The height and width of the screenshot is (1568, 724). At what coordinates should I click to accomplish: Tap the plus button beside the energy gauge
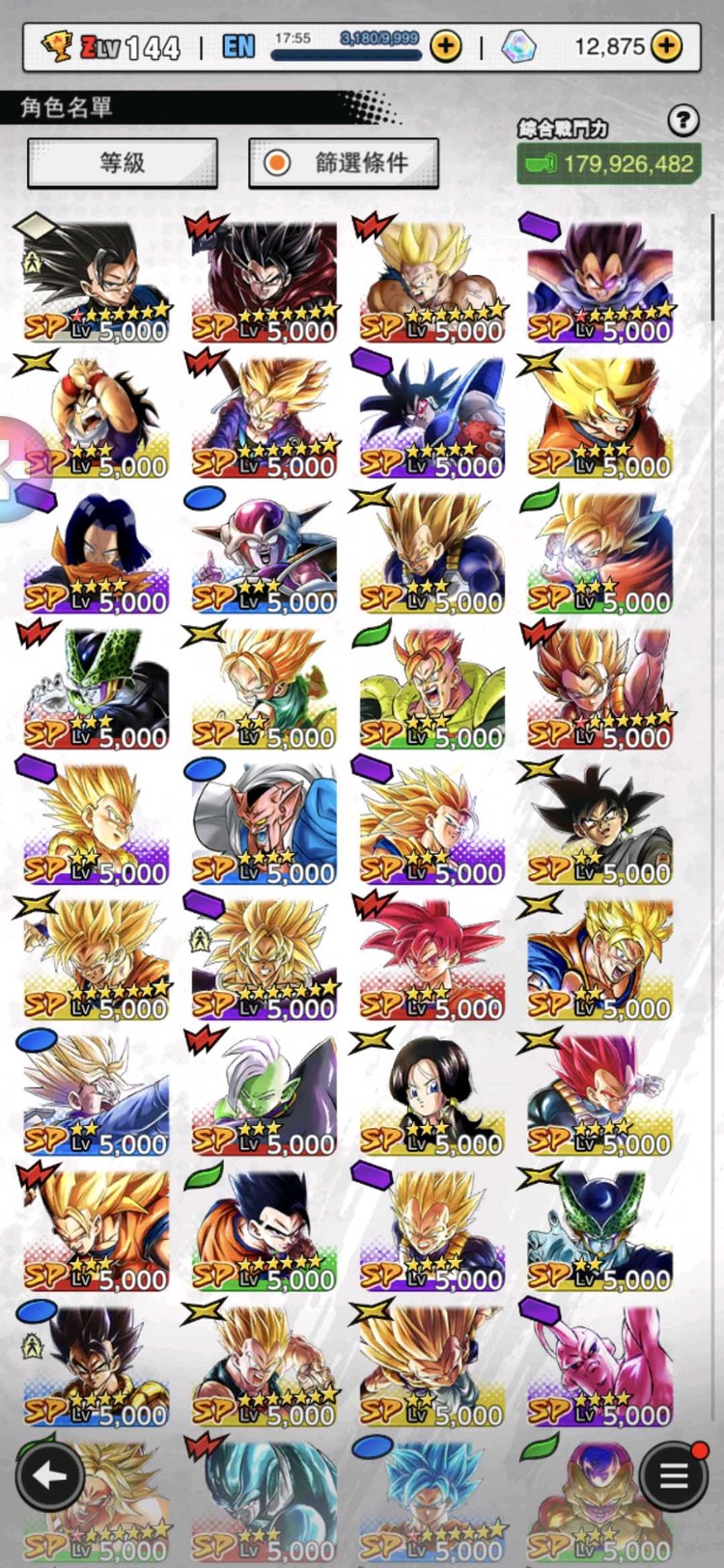click(445, 45)
